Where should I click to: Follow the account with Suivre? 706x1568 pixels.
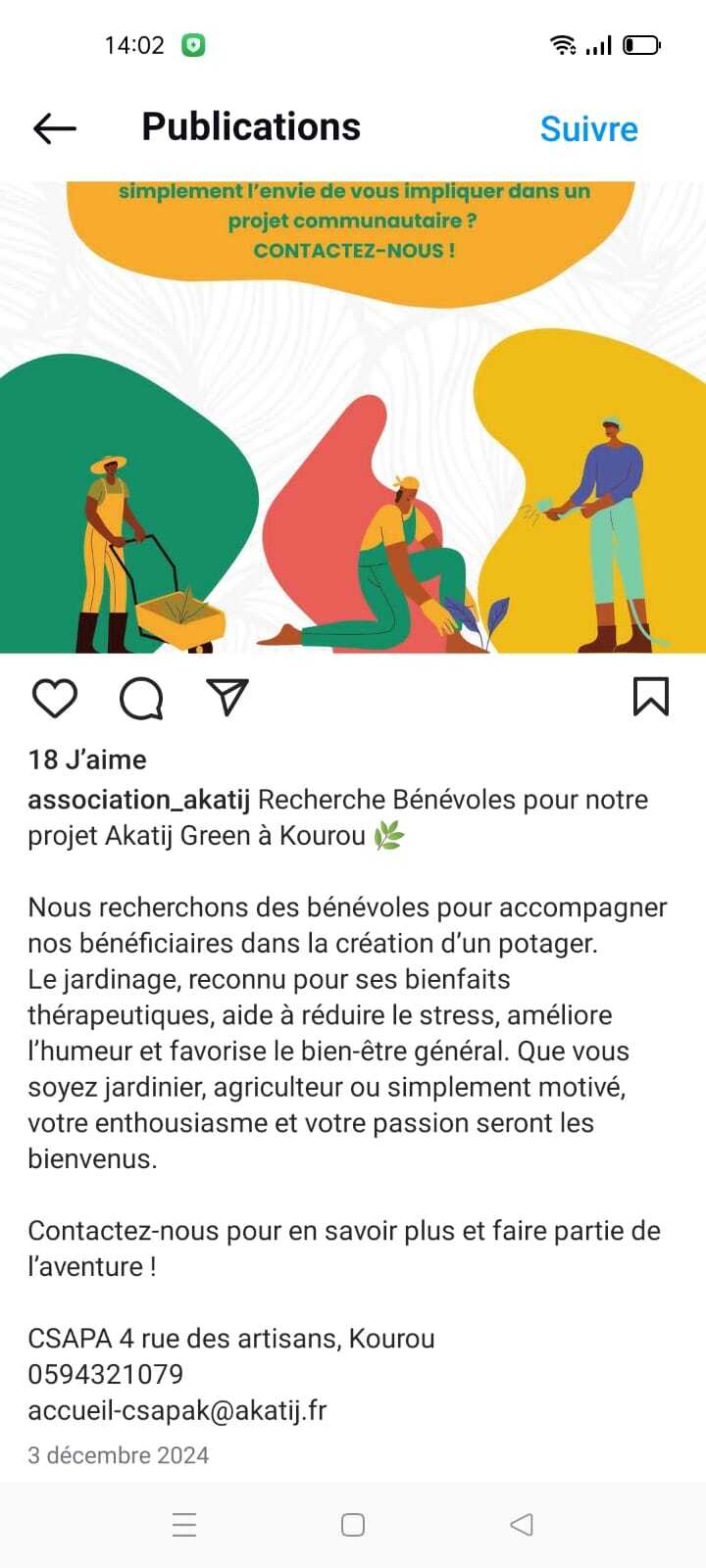coord(588,129)
